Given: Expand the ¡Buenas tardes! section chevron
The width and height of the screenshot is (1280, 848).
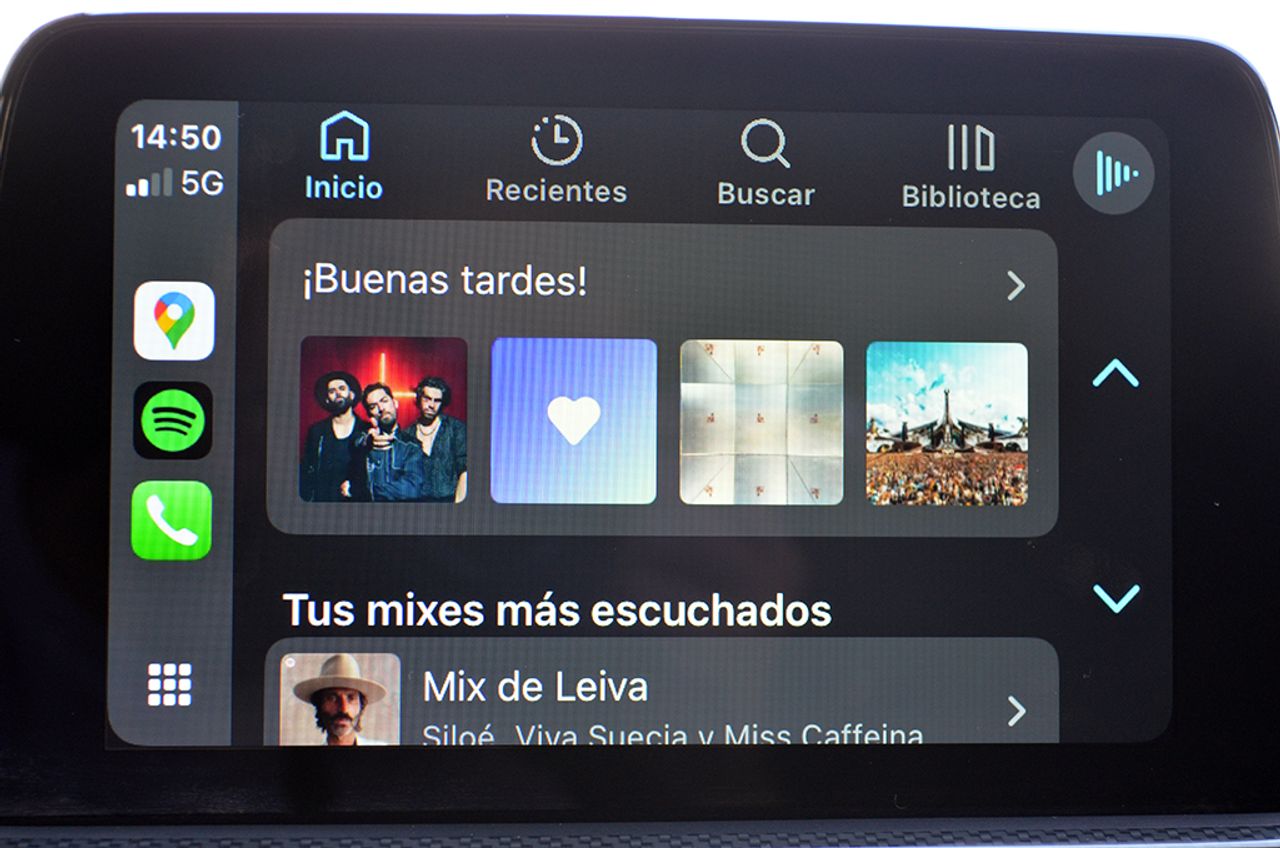Looking at the screenshot, I should point(1015,287).
